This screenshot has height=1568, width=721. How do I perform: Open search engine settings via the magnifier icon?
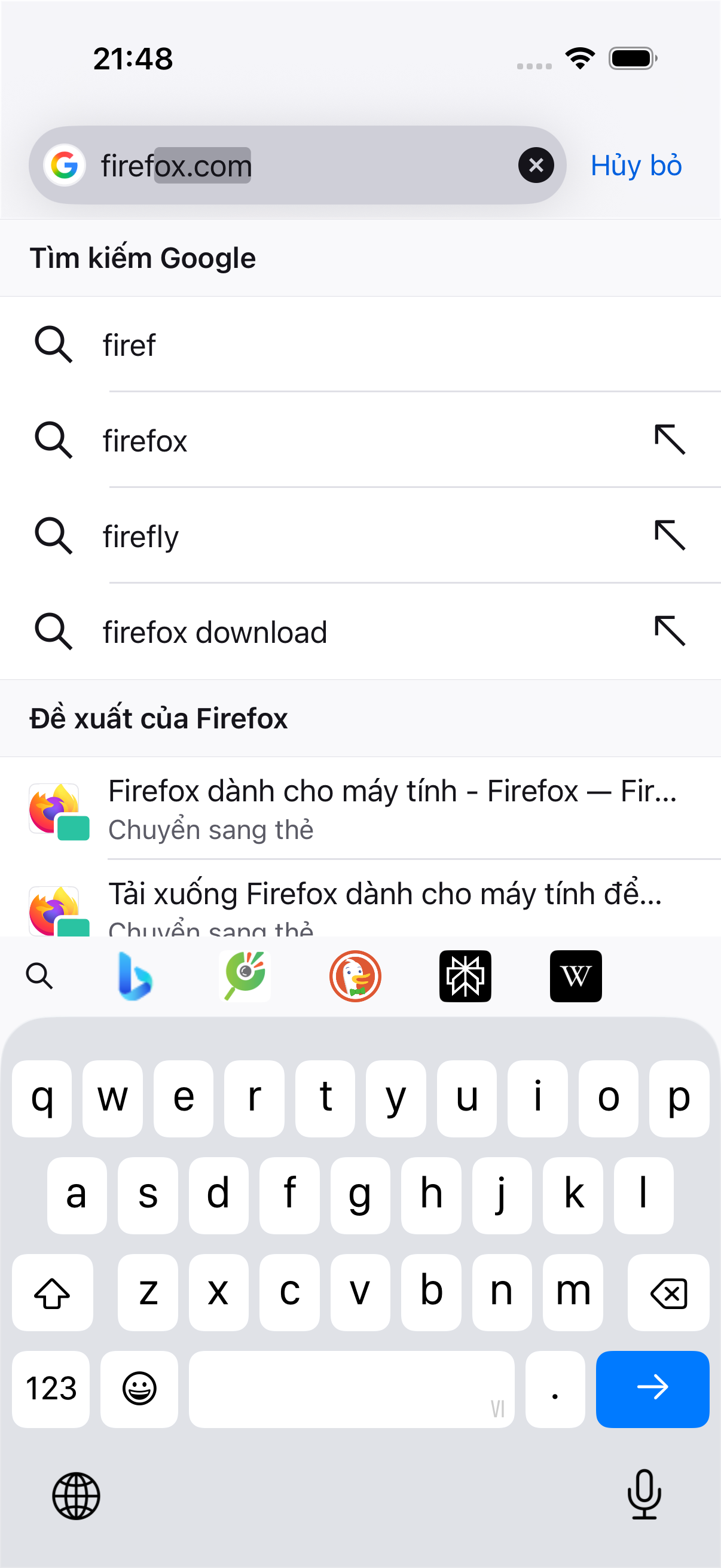coord(39,976)
